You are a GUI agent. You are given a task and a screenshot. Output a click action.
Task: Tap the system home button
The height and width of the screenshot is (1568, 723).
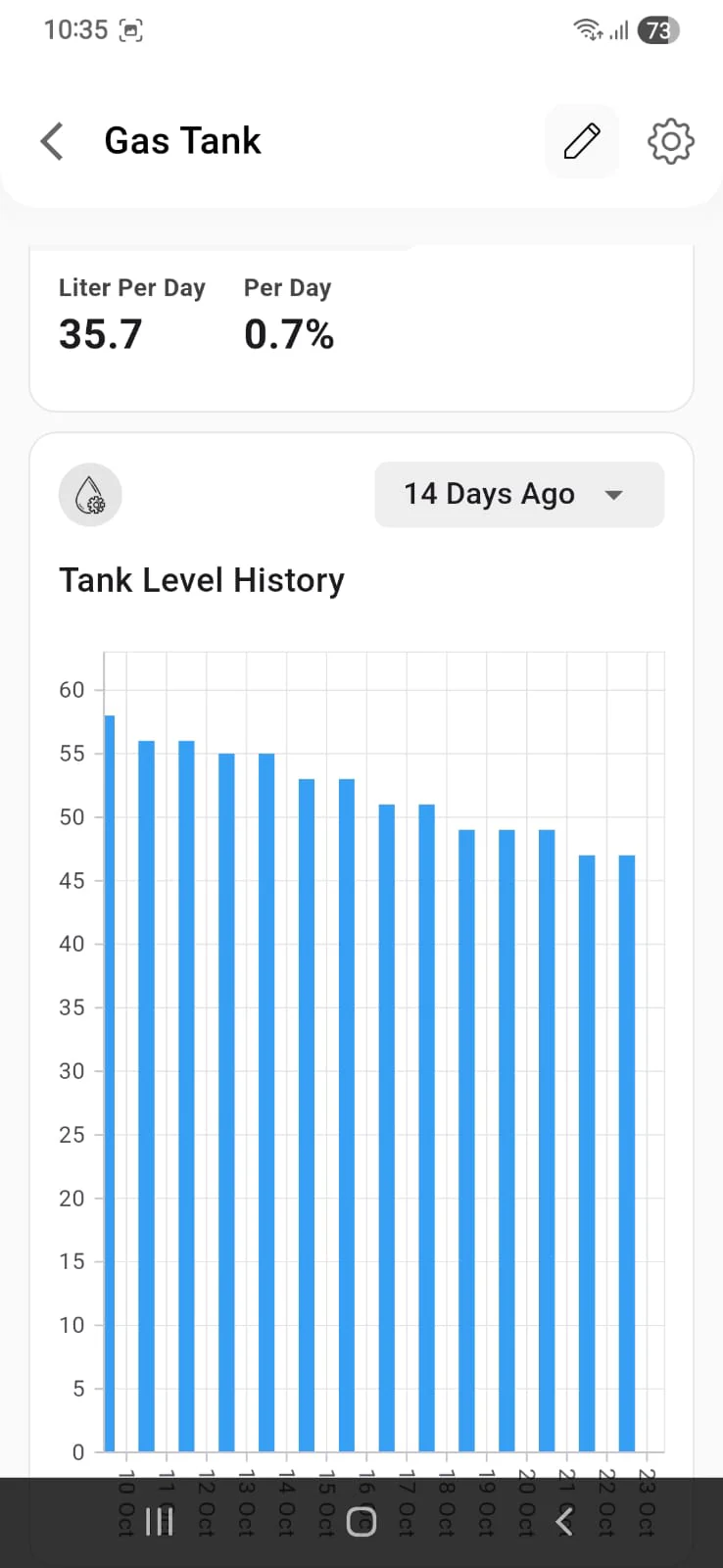(x=361, y=1521)
